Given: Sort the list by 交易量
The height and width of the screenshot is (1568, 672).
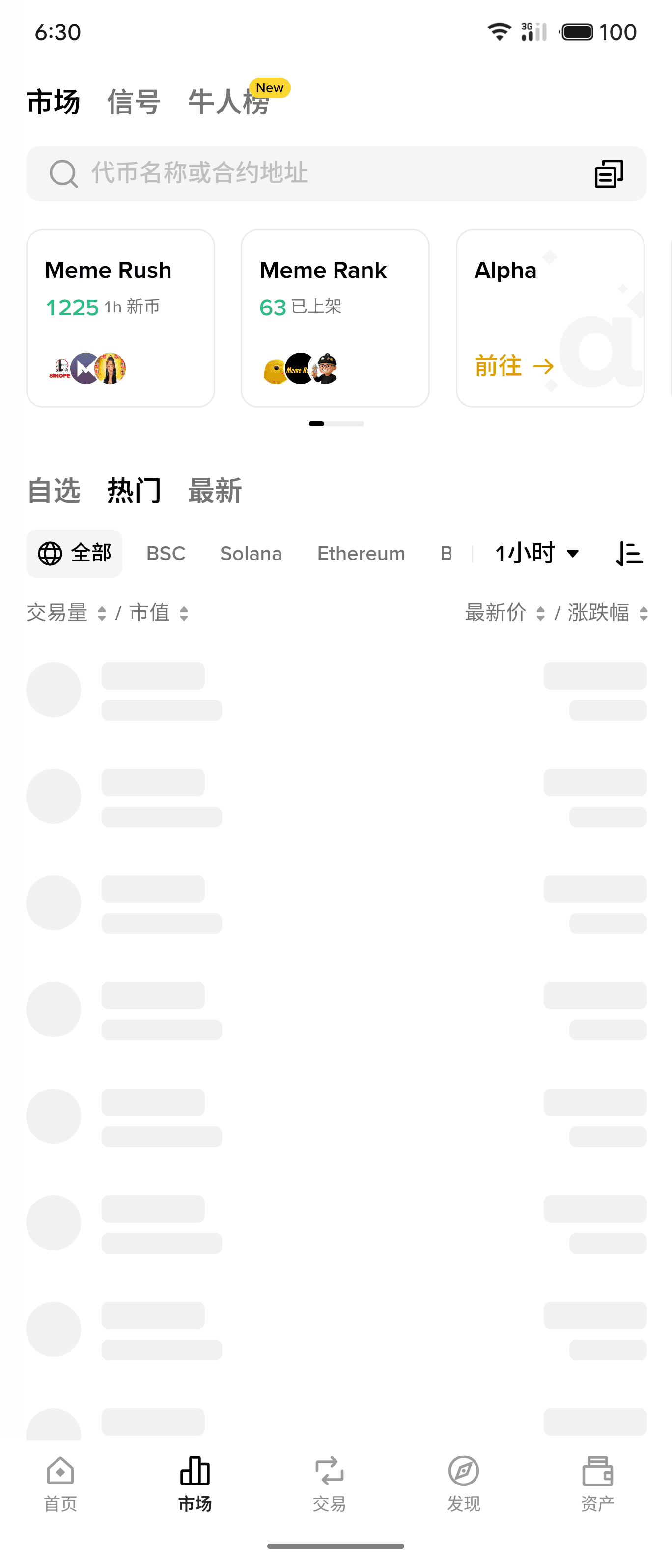Looking at the screenshot, I should point(66,613).
